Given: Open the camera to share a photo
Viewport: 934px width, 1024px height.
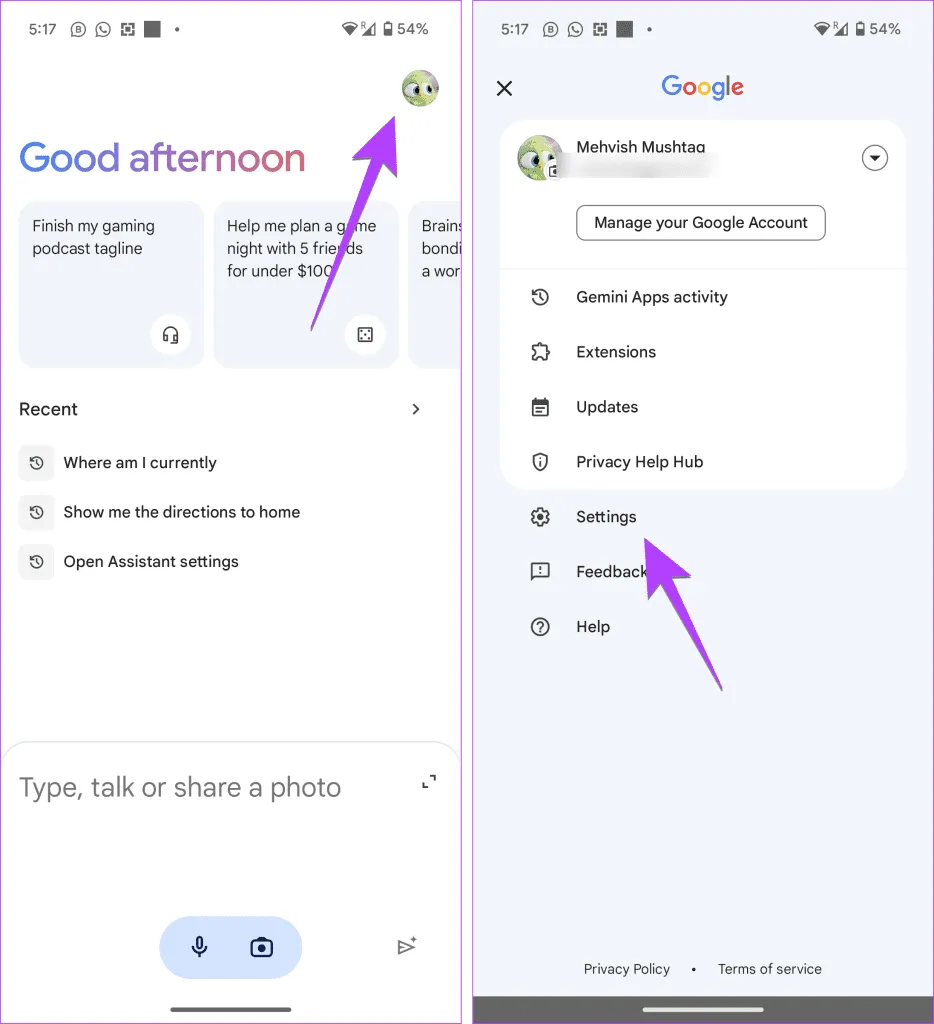Looking at the screenshot, I should click(x=262, y=946).
